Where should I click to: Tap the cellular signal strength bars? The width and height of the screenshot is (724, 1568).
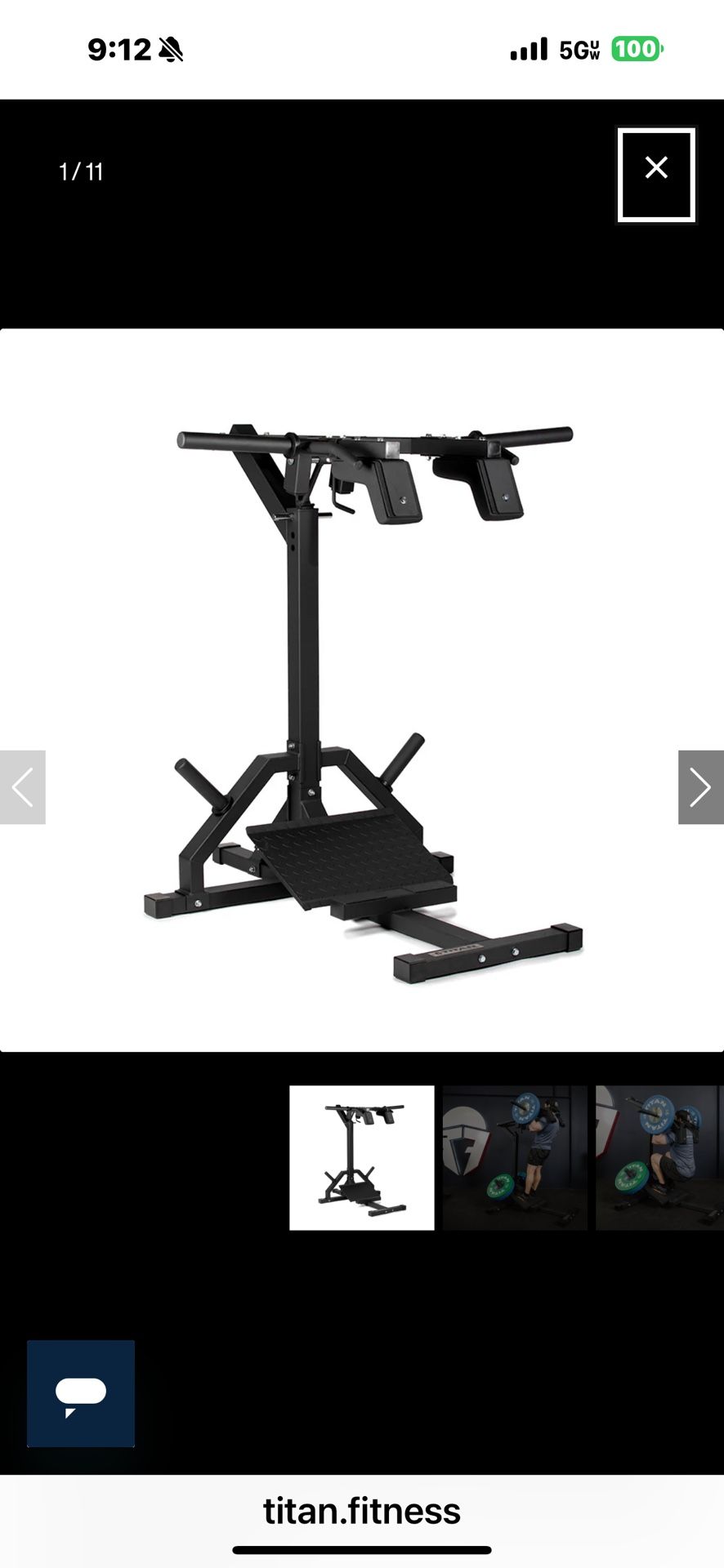pos(528,49)
